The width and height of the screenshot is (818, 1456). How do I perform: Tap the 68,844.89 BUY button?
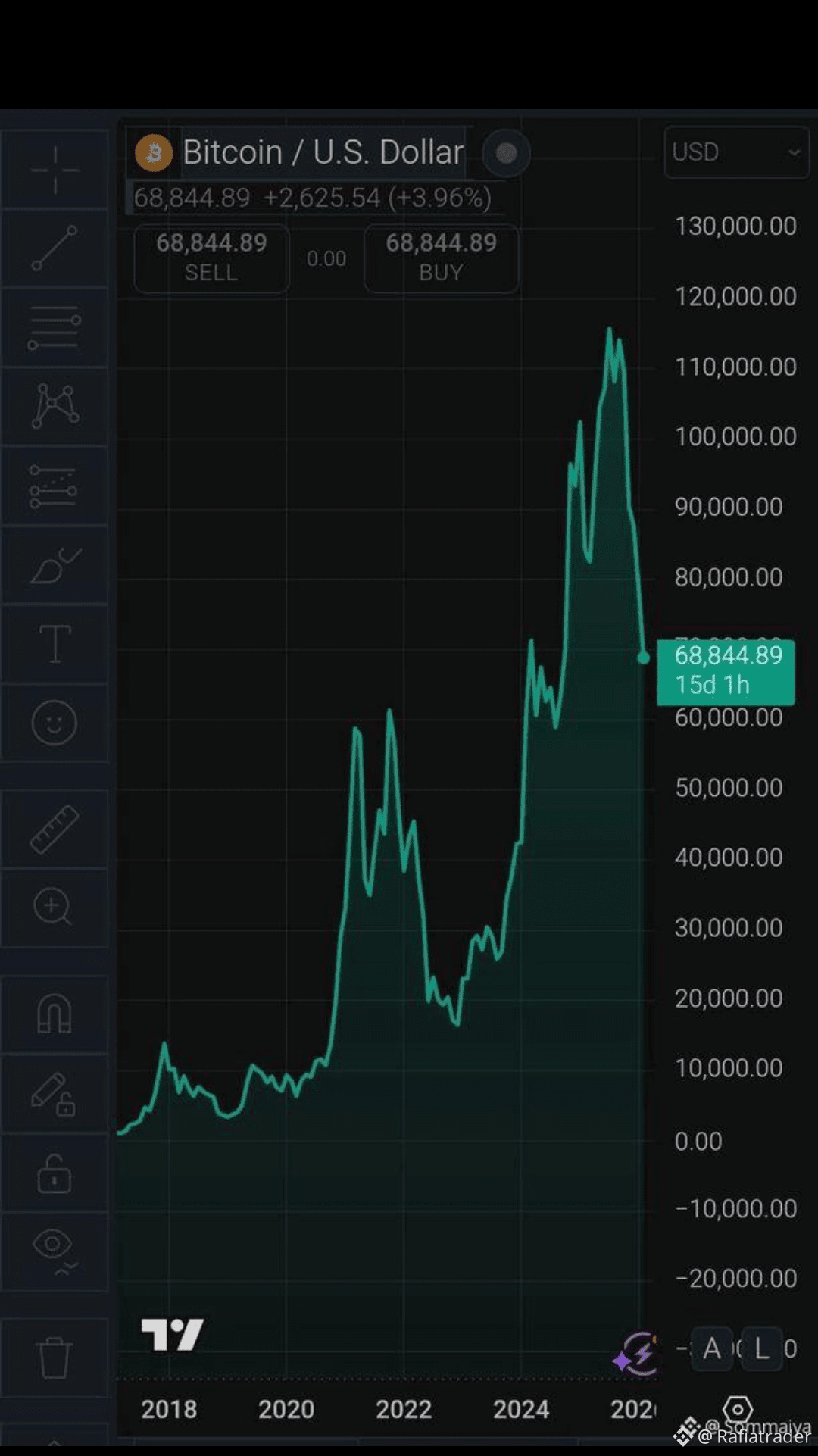[x=442, y=258]
